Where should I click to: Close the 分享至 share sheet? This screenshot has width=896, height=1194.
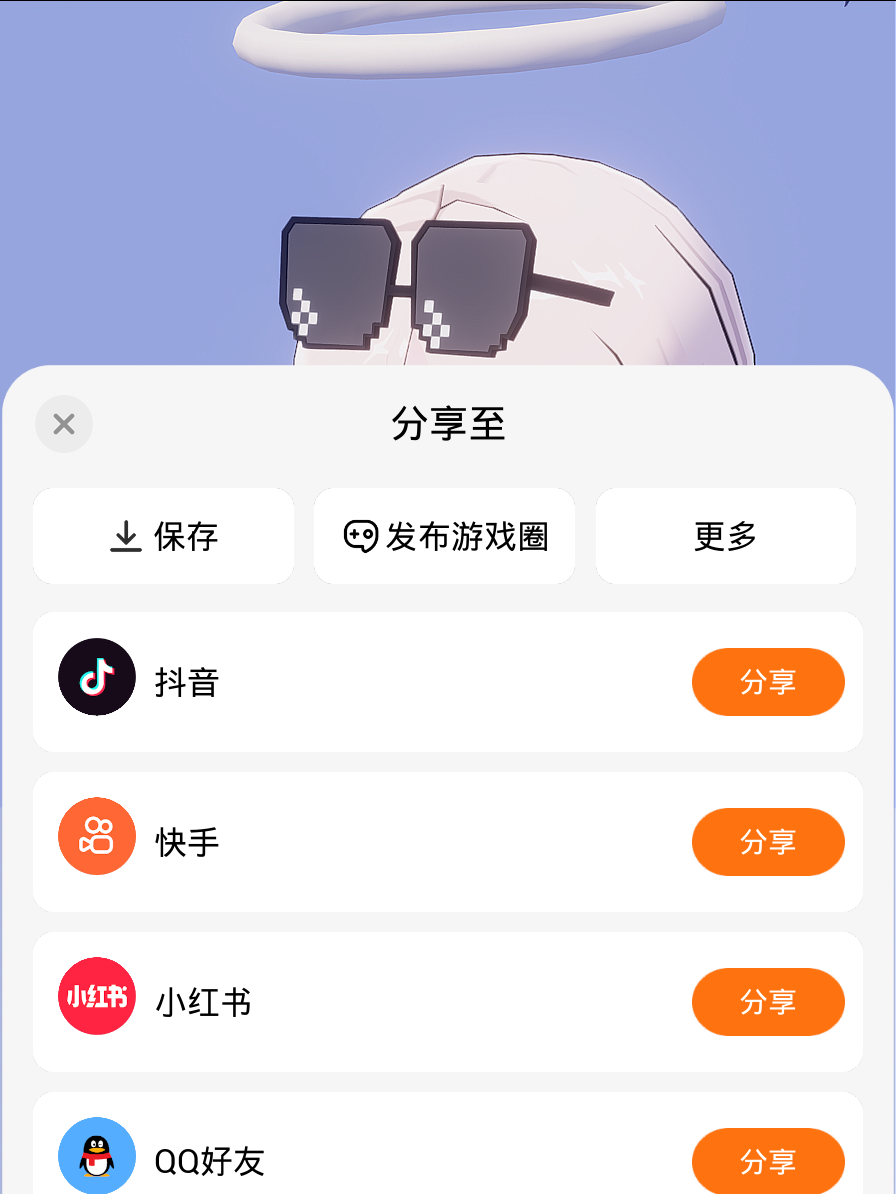tap(64, 424)
